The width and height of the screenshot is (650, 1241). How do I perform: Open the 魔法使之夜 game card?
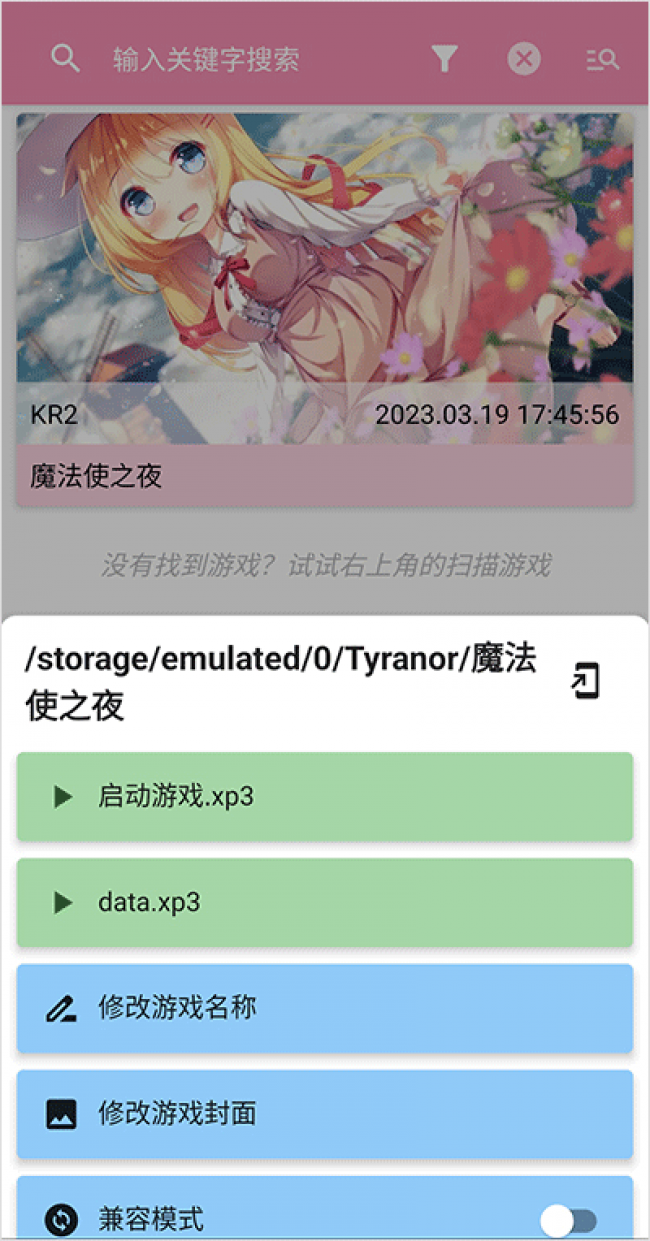point(325,309)
